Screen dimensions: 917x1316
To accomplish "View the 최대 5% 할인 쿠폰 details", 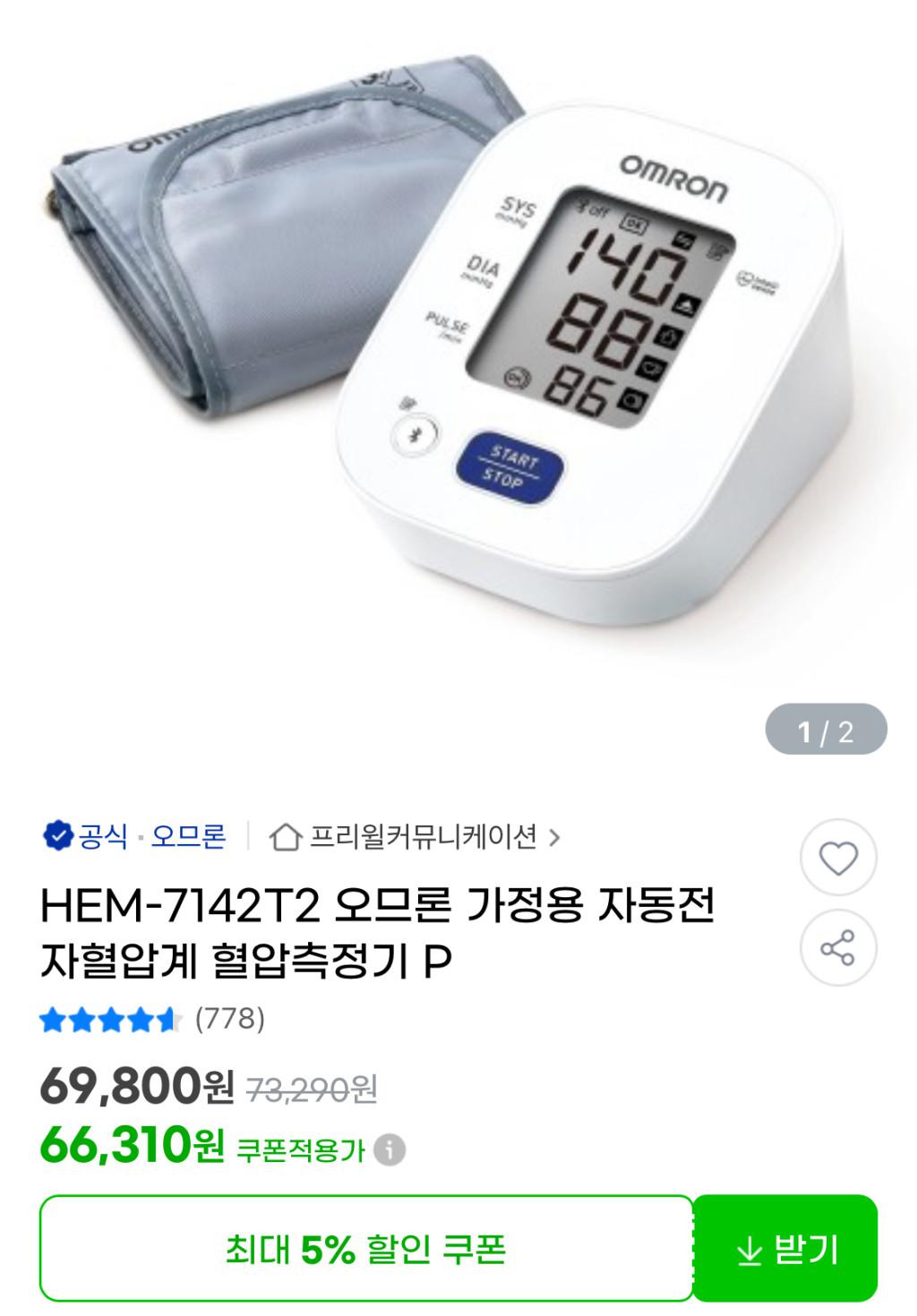I will pyautogui.click(x=365, y=1248).
